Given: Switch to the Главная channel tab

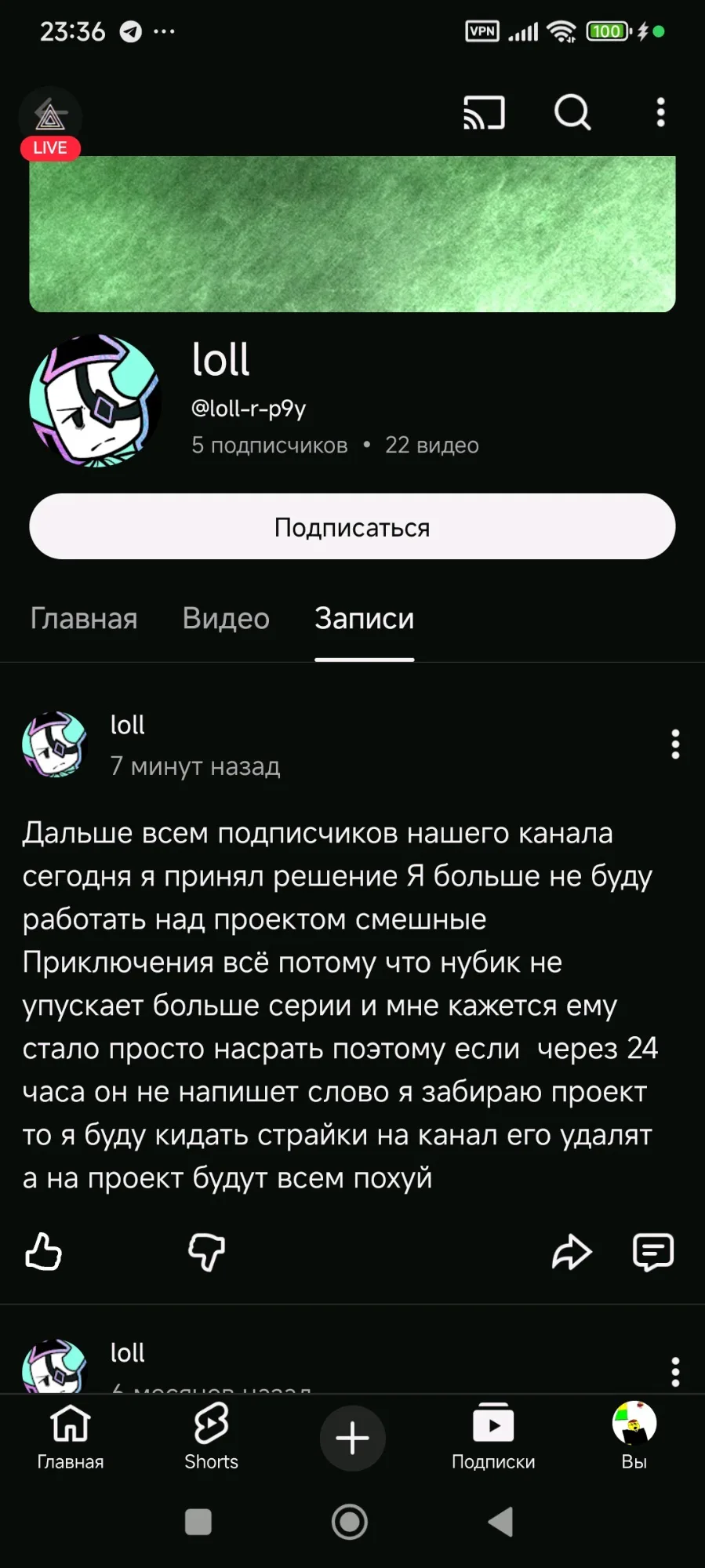Looking at the screenshot, I should coord(84,619).
